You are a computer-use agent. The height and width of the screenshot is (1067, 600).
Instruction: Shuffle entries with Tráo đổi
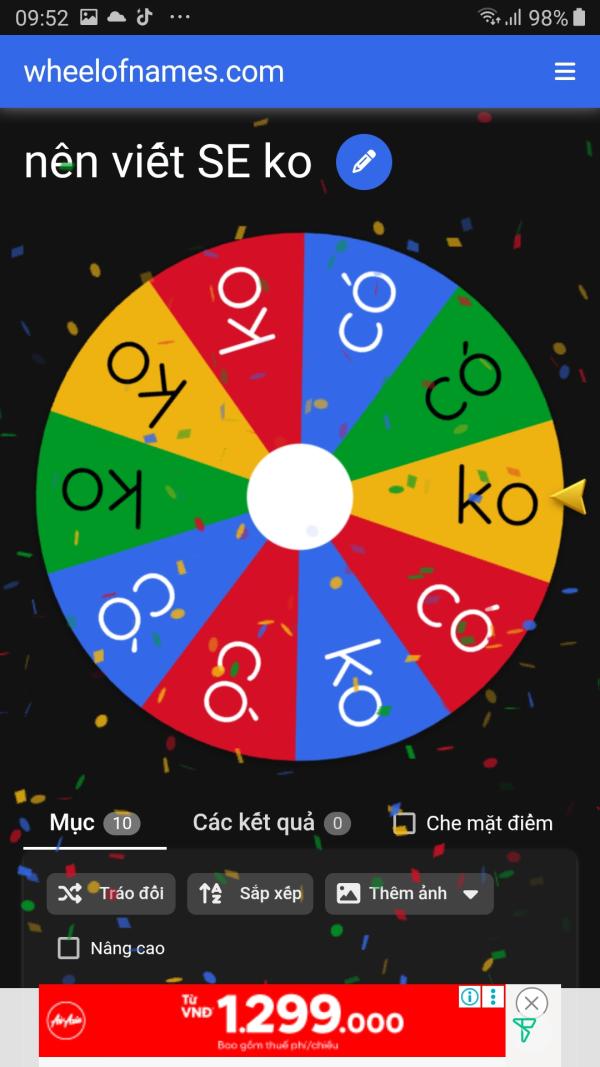coord(111,893)
